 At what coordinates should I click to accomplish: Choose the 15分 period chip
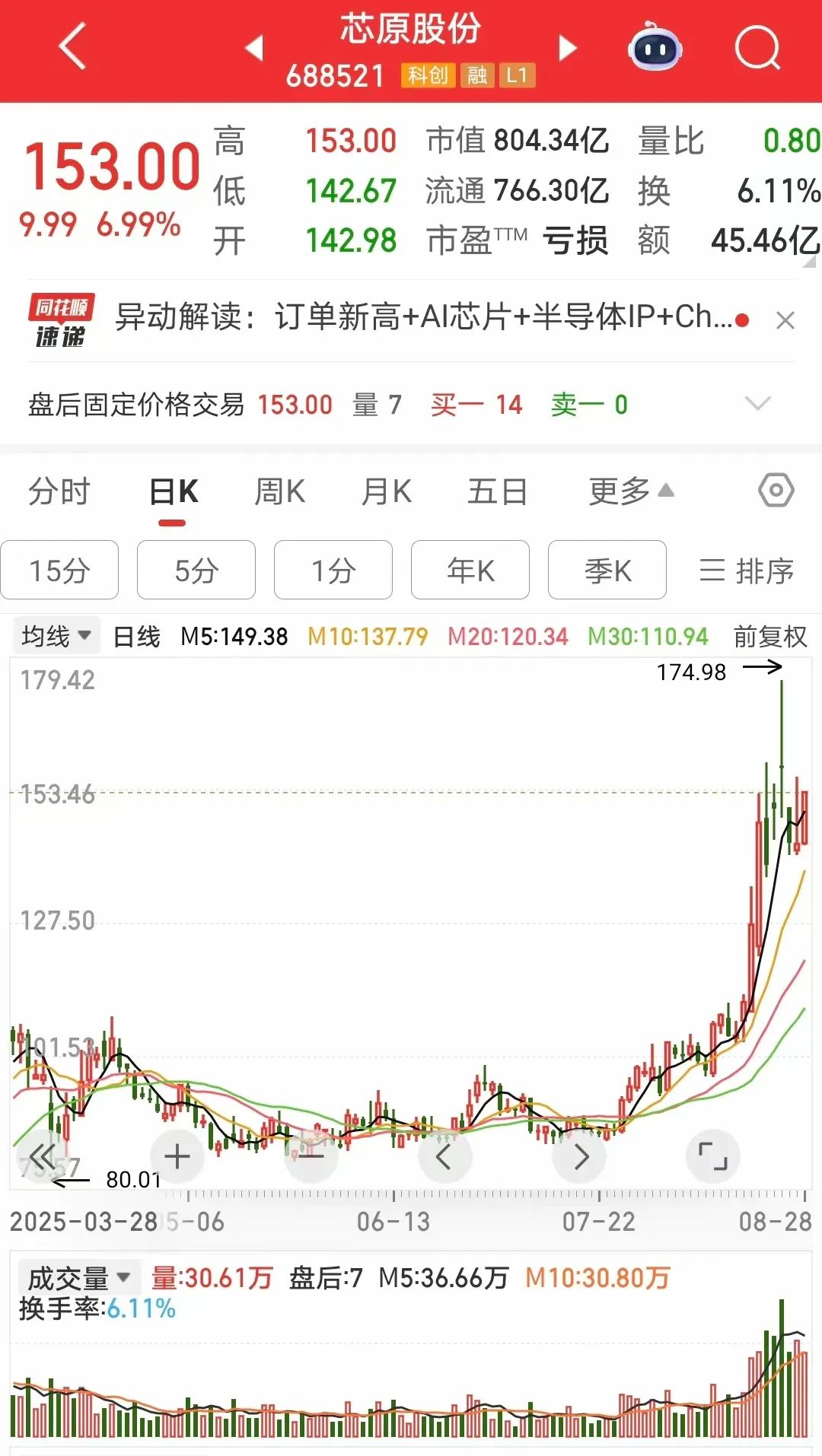click(x=59, y=571)
